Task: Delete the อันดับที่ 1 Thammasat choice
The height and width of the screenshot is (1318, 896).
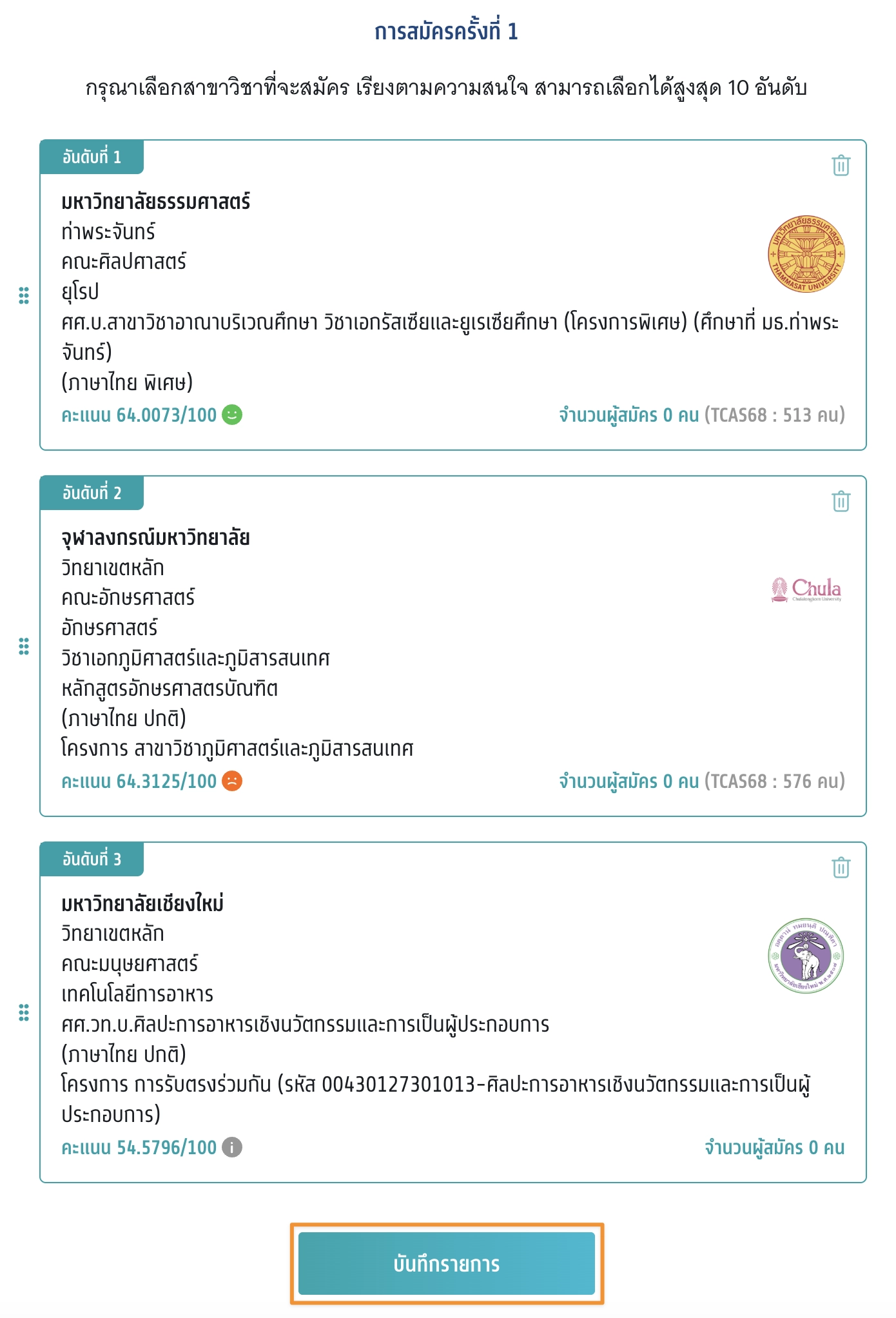Action: pos(841,166)
